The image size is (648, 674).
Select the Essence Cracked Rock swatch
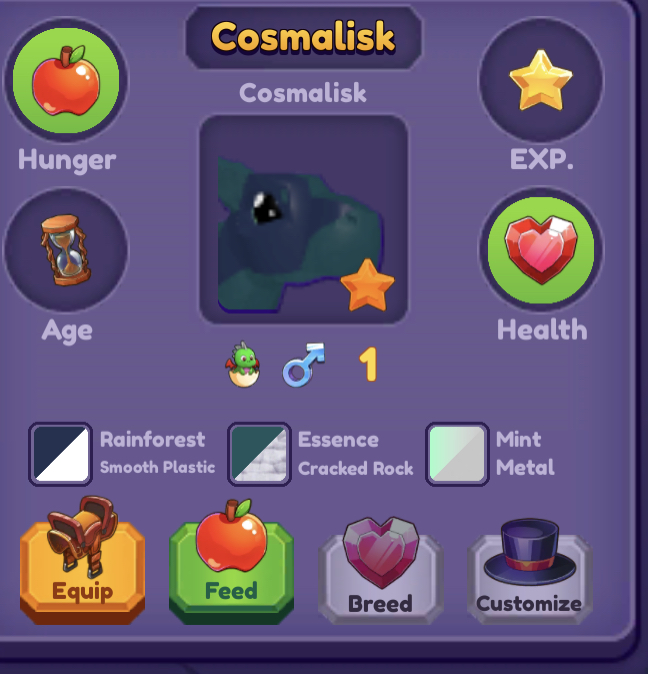(x=260, y=453)
